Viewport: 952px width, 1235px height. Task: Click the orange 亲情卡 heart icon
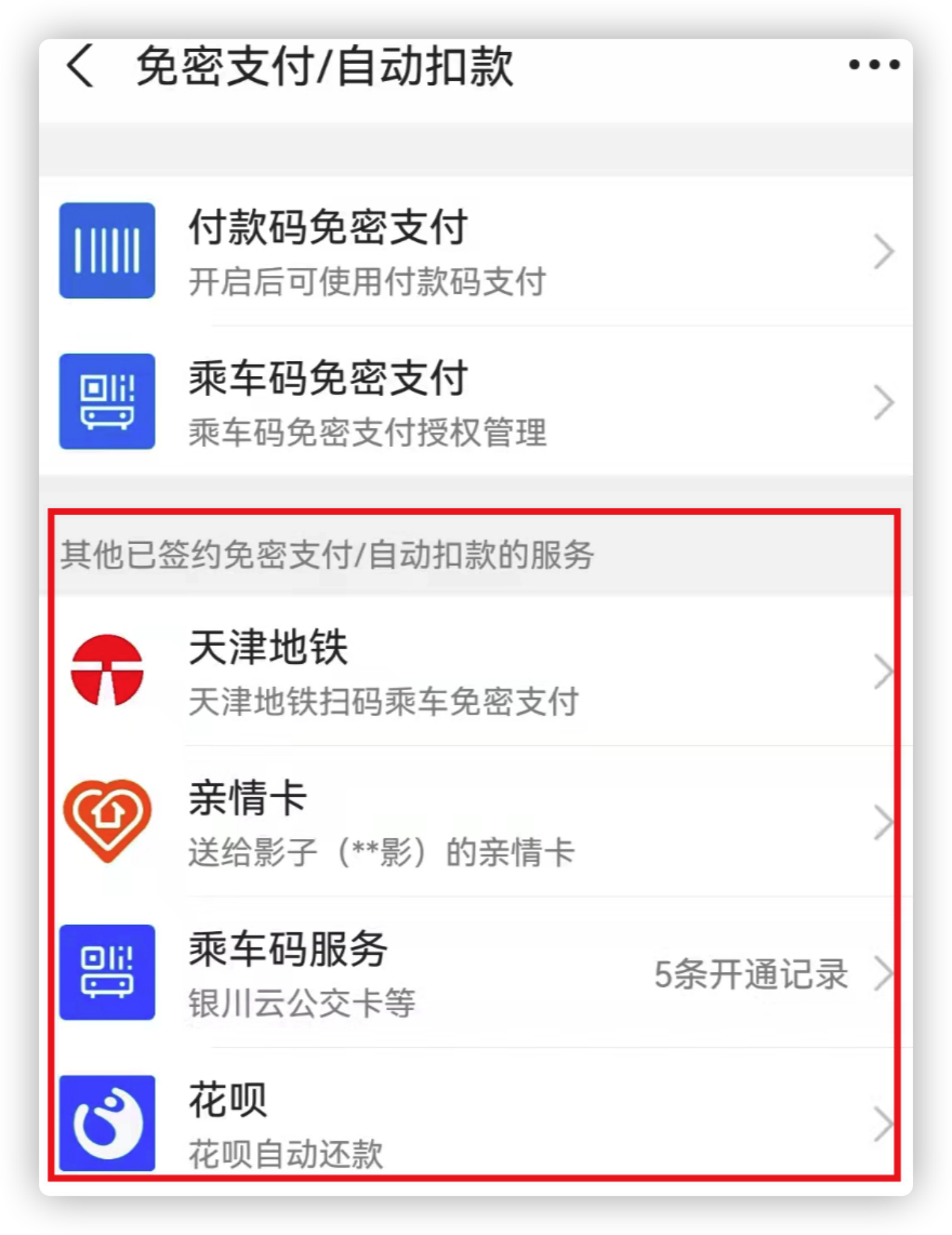pos(106,820)
